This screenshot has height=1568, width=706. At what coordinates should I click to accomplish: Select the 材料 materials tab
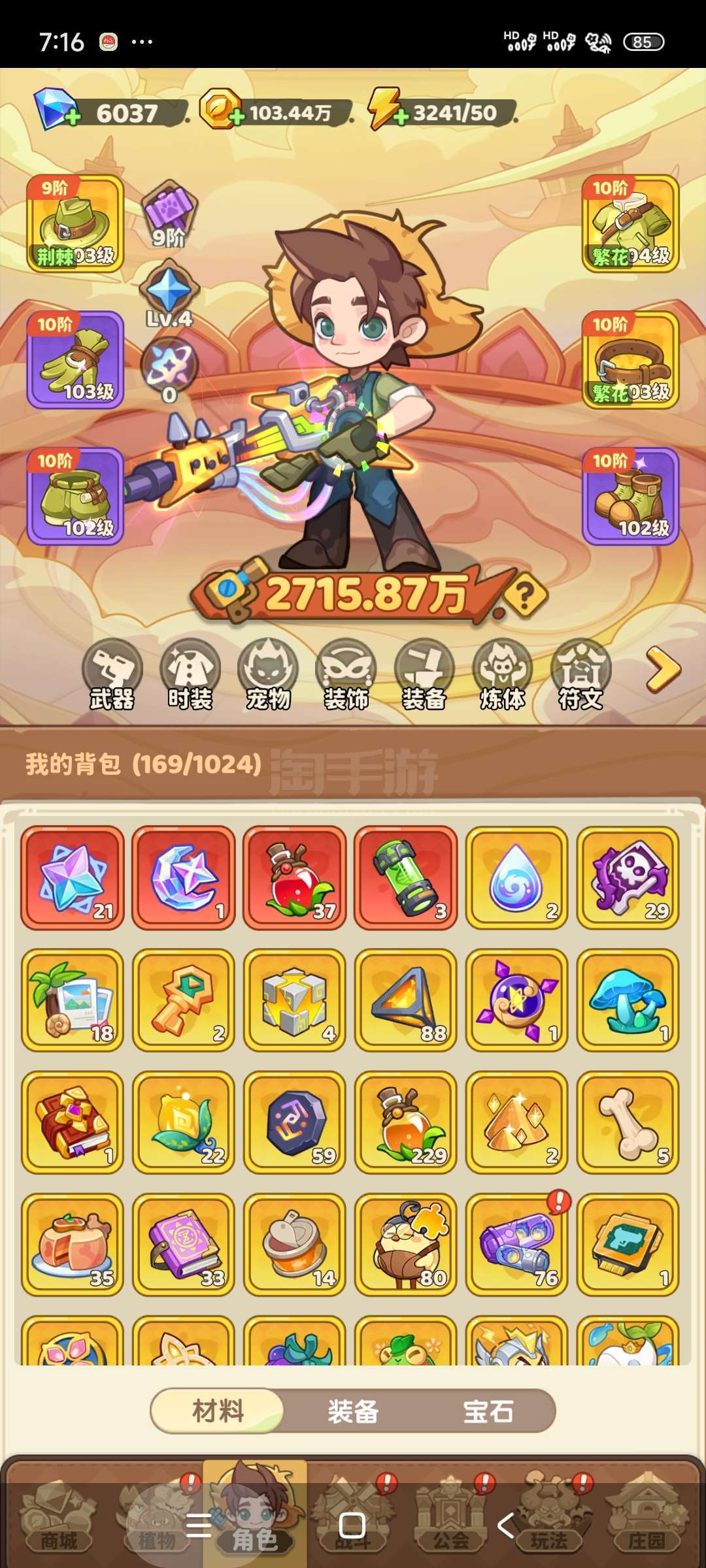click(x=218, y=1411)
